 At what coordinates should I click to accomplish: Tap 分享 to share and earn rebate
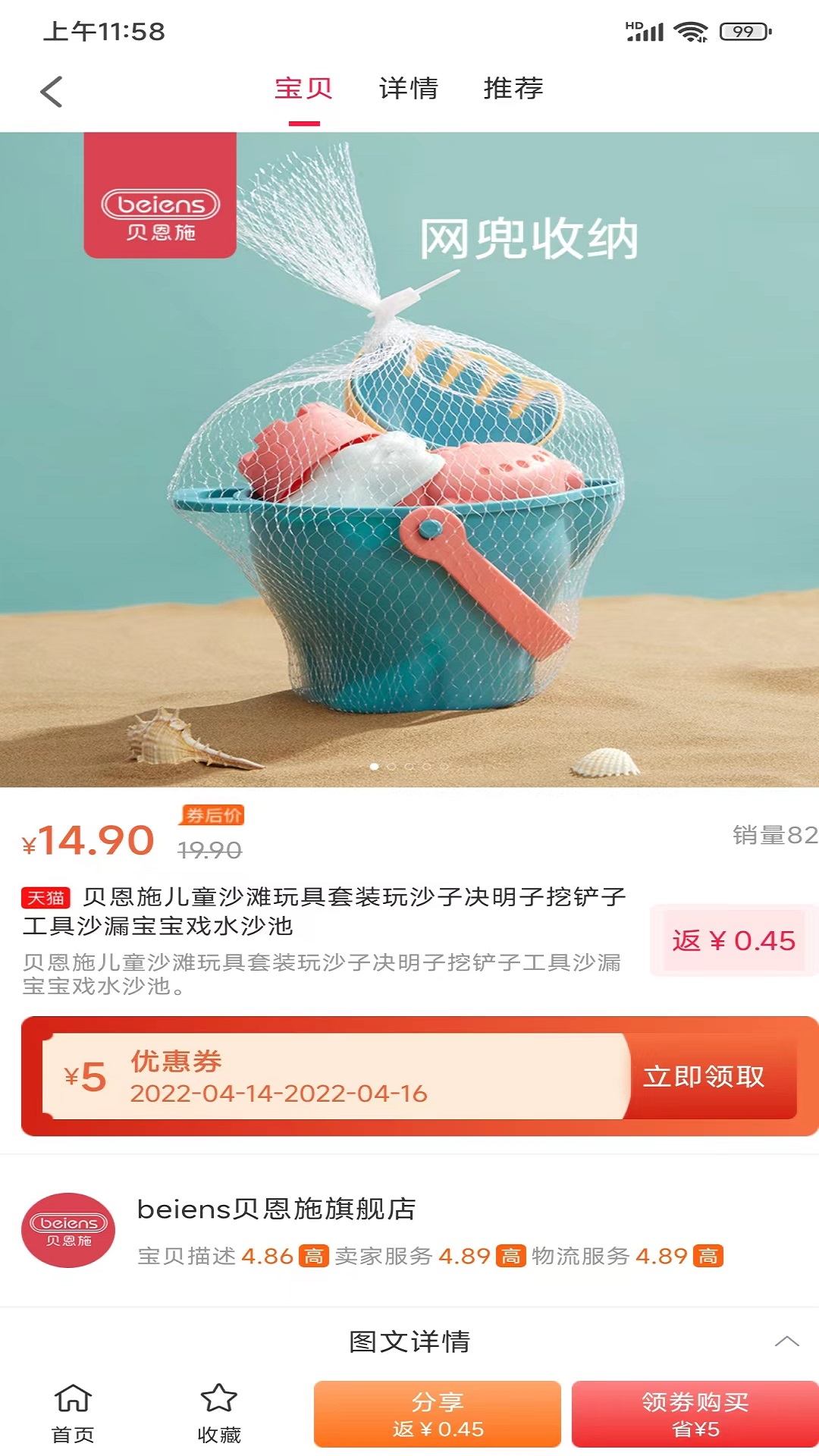click(x=438, y=1414)
